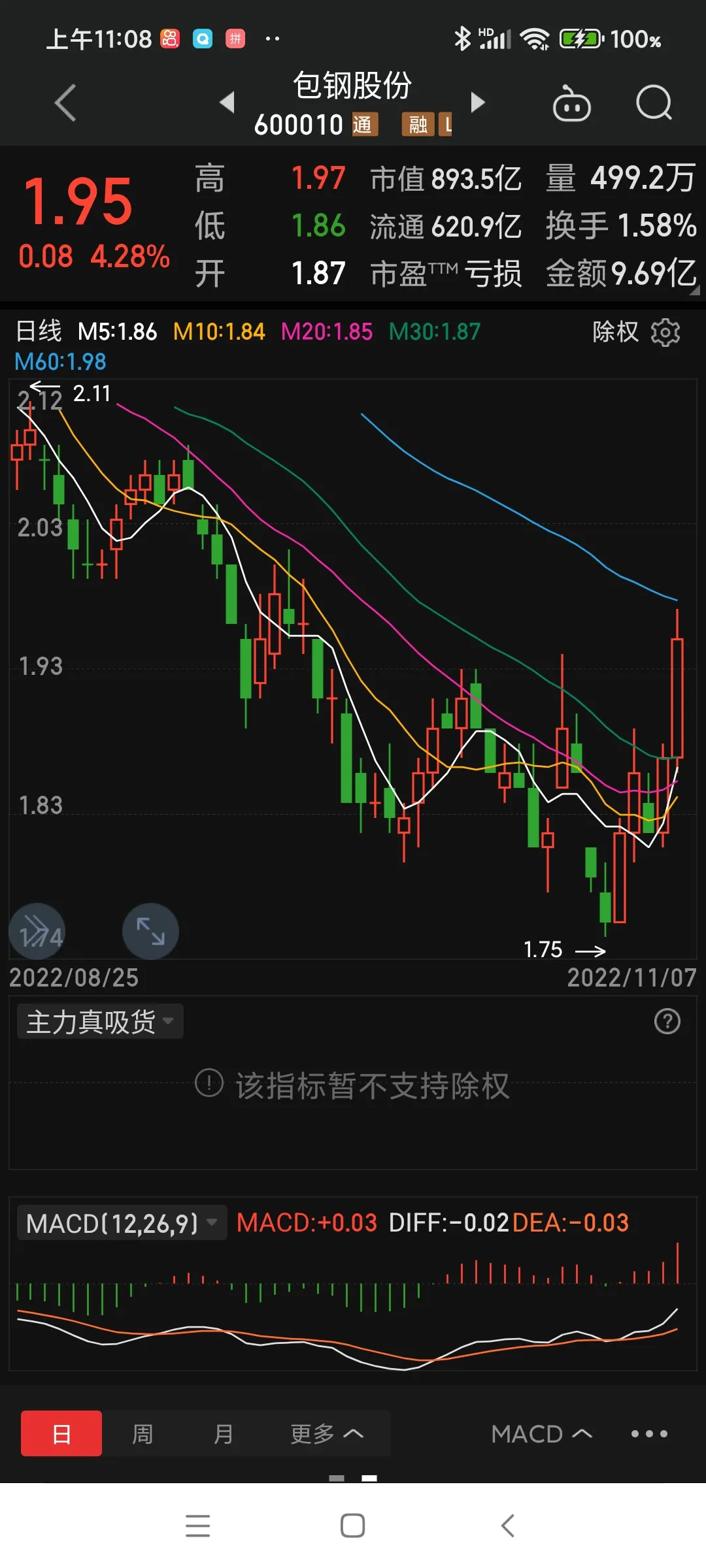
Task: Switch to the next stock
Action: [478, 103]
